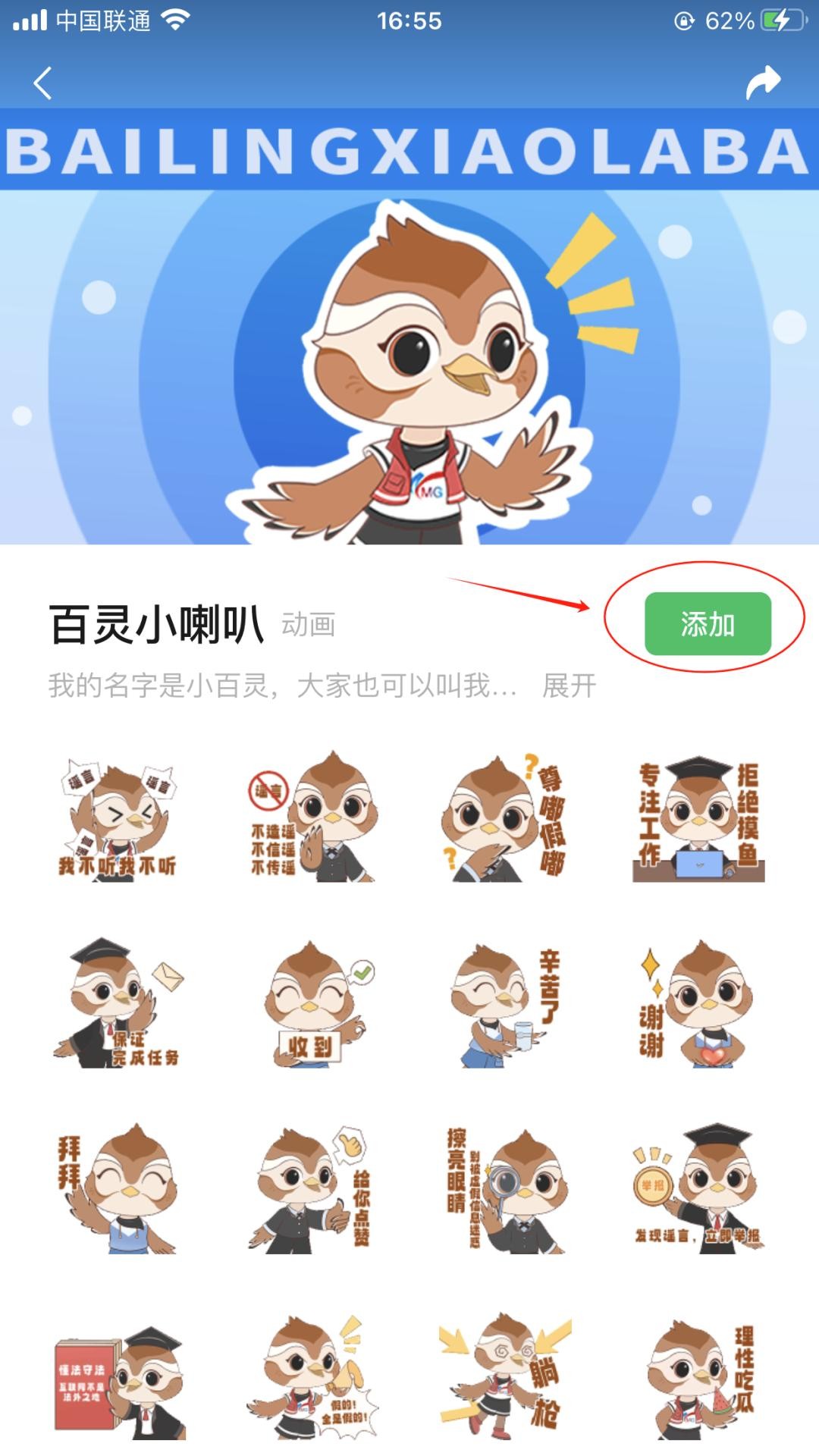Preview the 收到 sticker

click(x=312, y=1003)
